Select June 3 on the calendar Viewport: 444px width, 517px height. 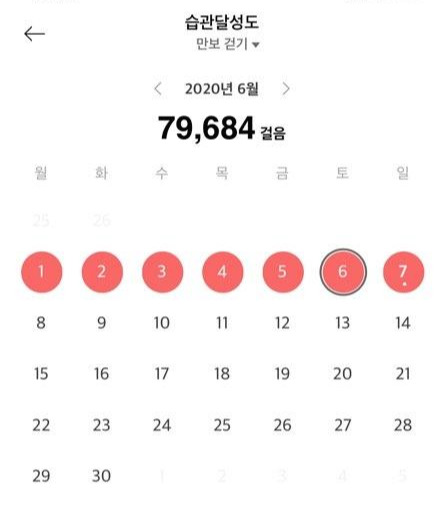(162, 272)
